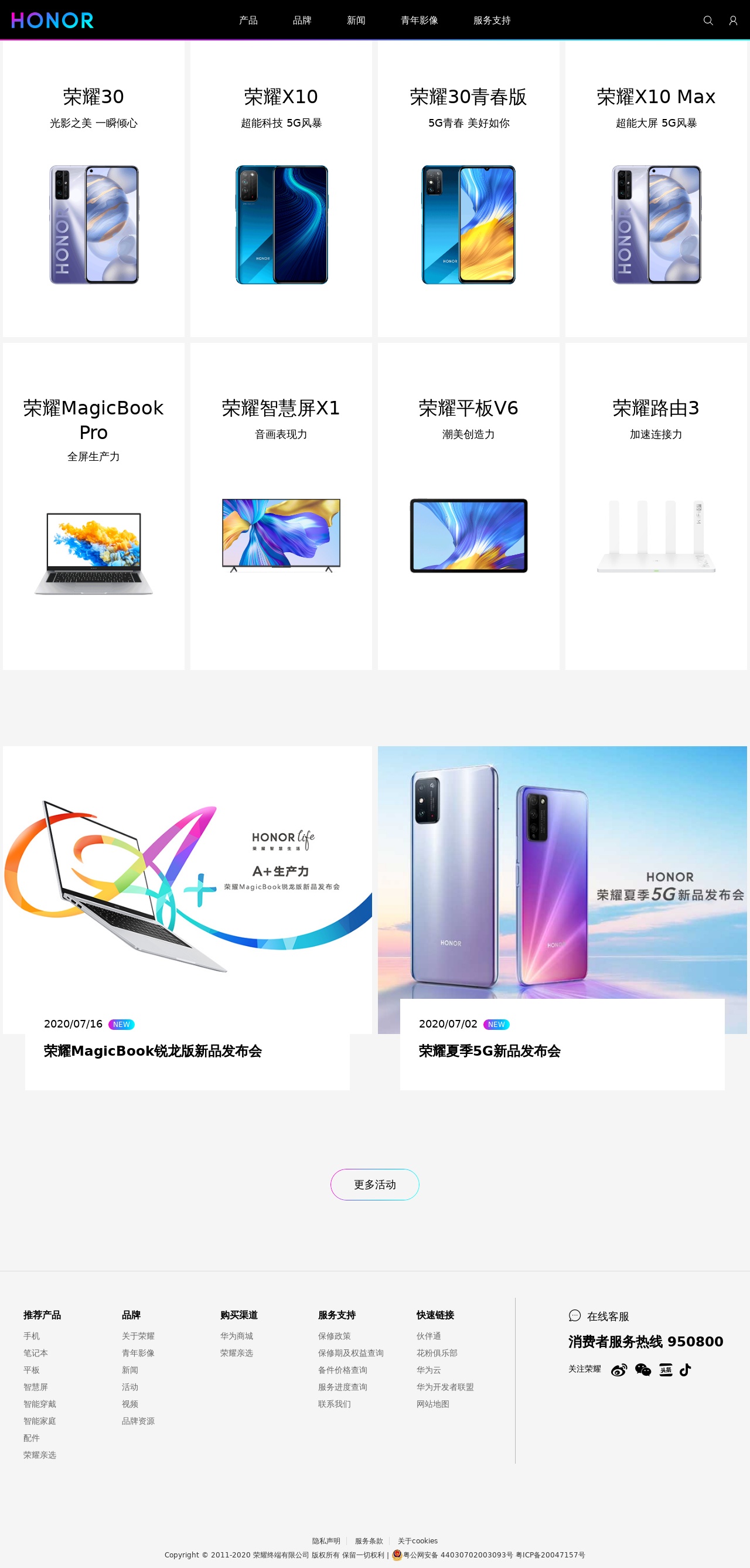The height and width of the screenshot is (1568, 750).
Task: Open 荣耀夏季5G新品发布会 event
Action: coord(490,1051)
